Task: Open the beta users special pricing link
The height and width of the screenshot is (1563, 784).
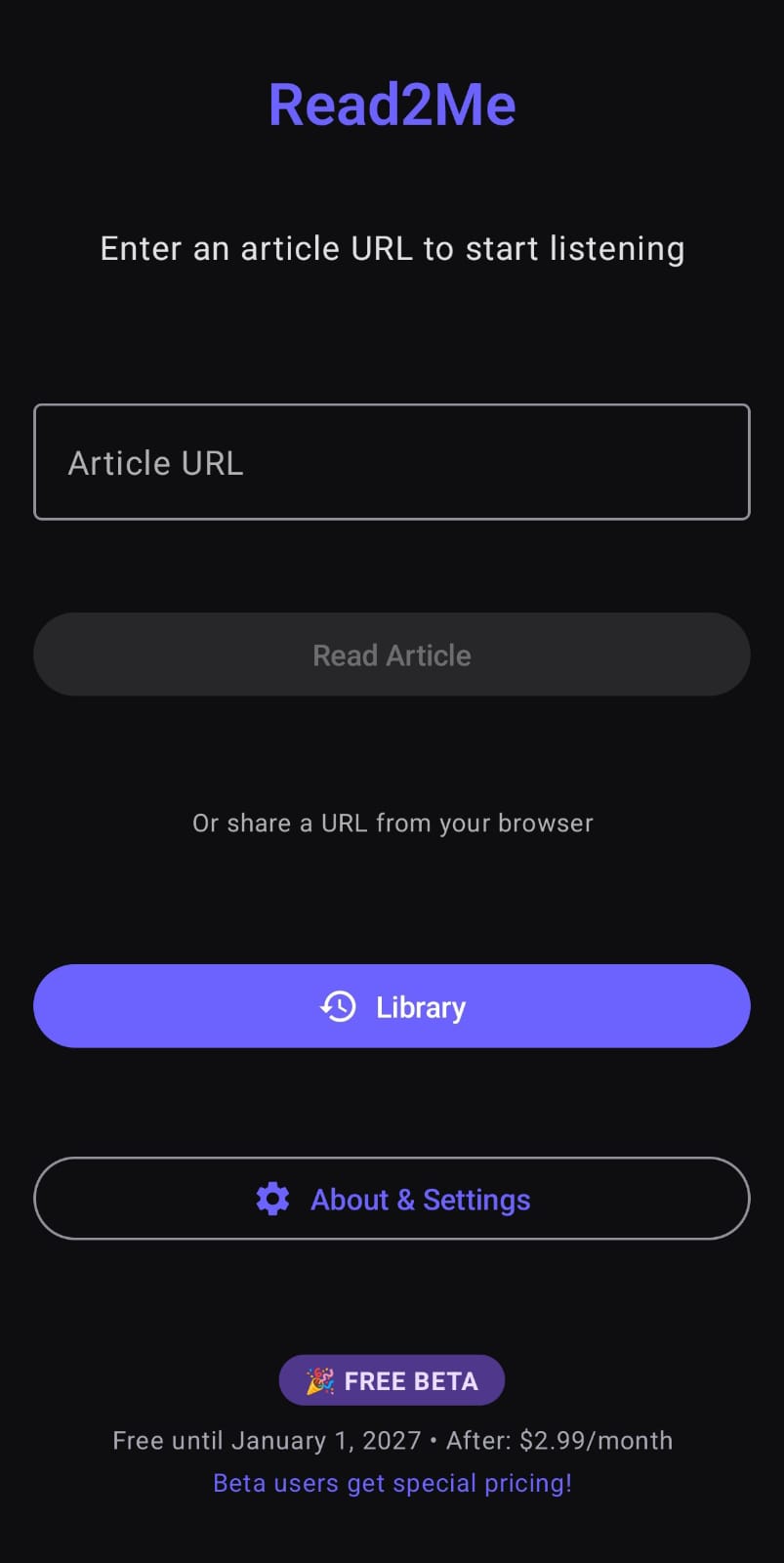Action: 392,1482
